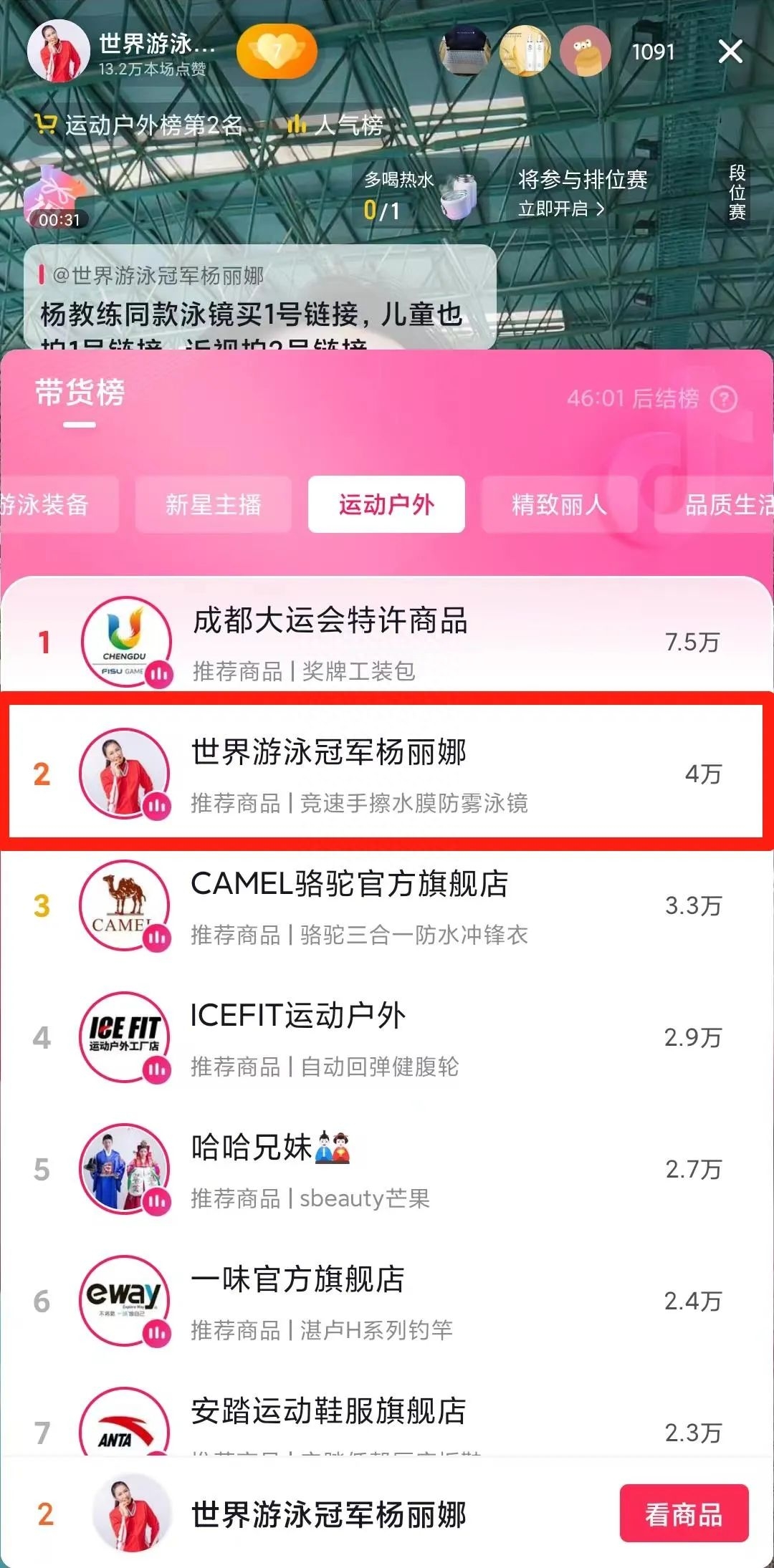Open the 1091 viewers list

pos(653,52)
